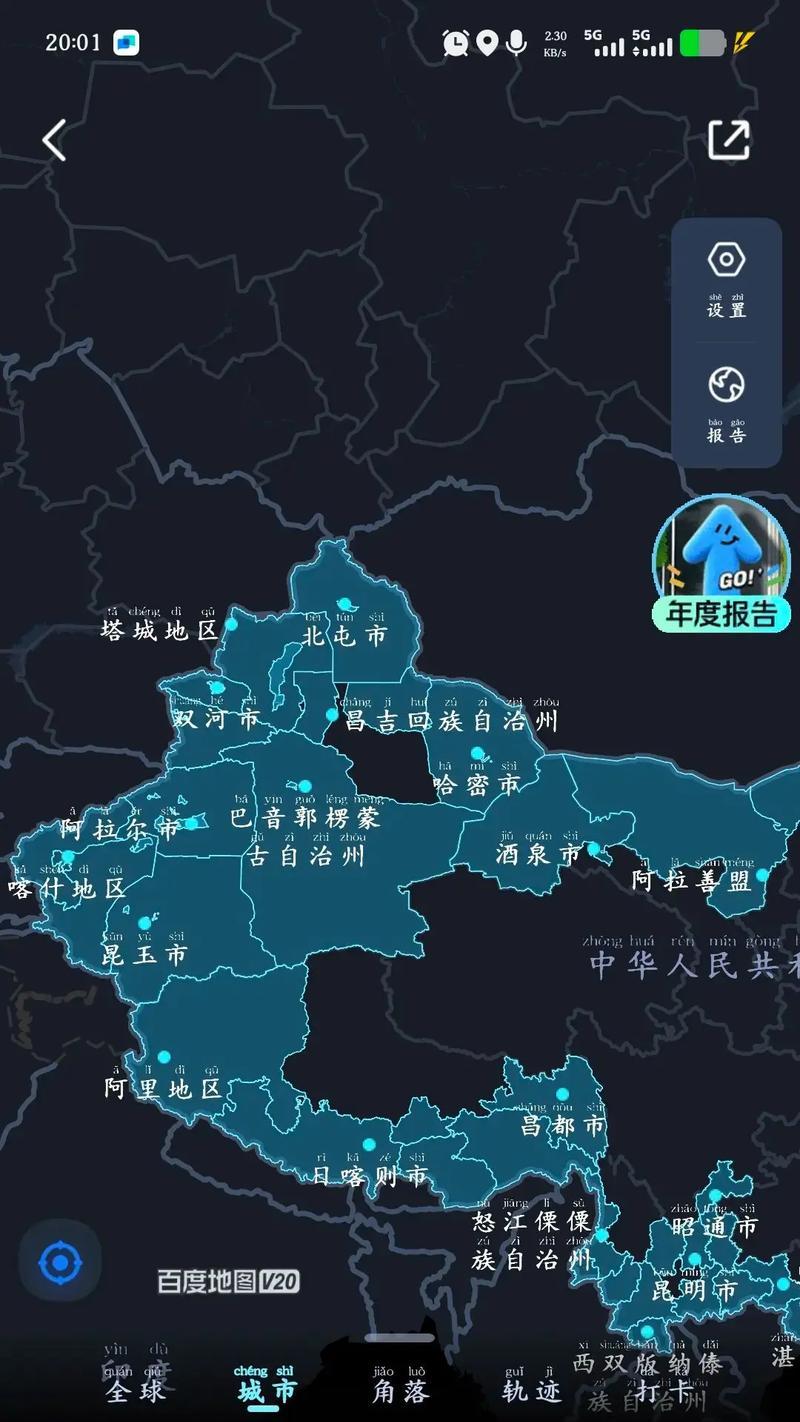Switch to the 全球 tab
This screenshot has height=1422, width=800.
[136, 1384]
